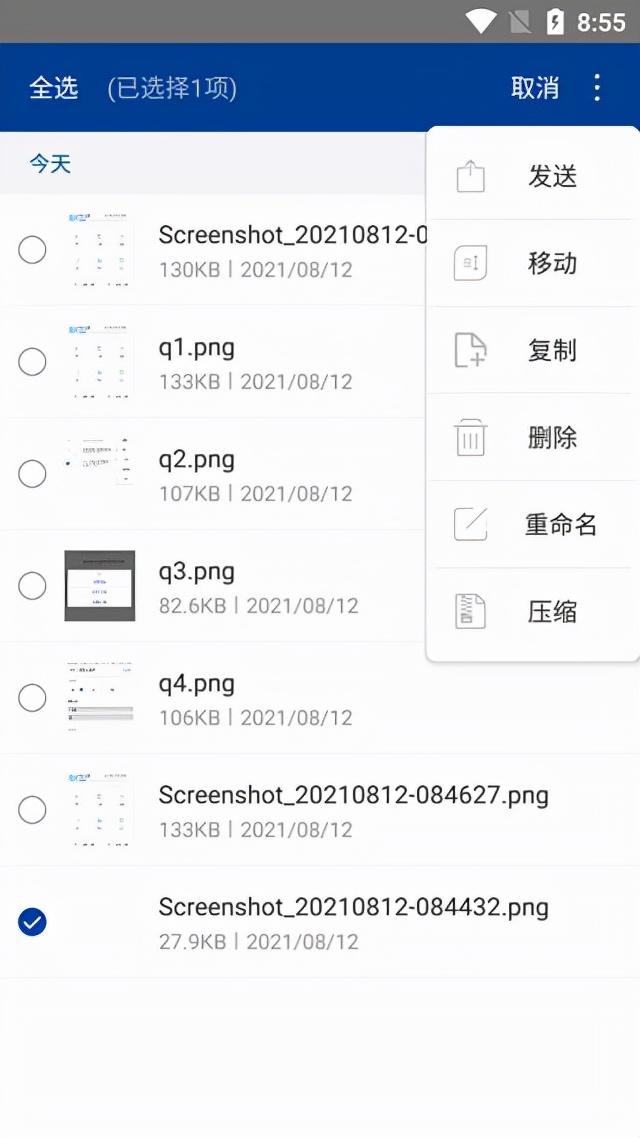Tap 取消 to cancel selection

tap(535, 88)
